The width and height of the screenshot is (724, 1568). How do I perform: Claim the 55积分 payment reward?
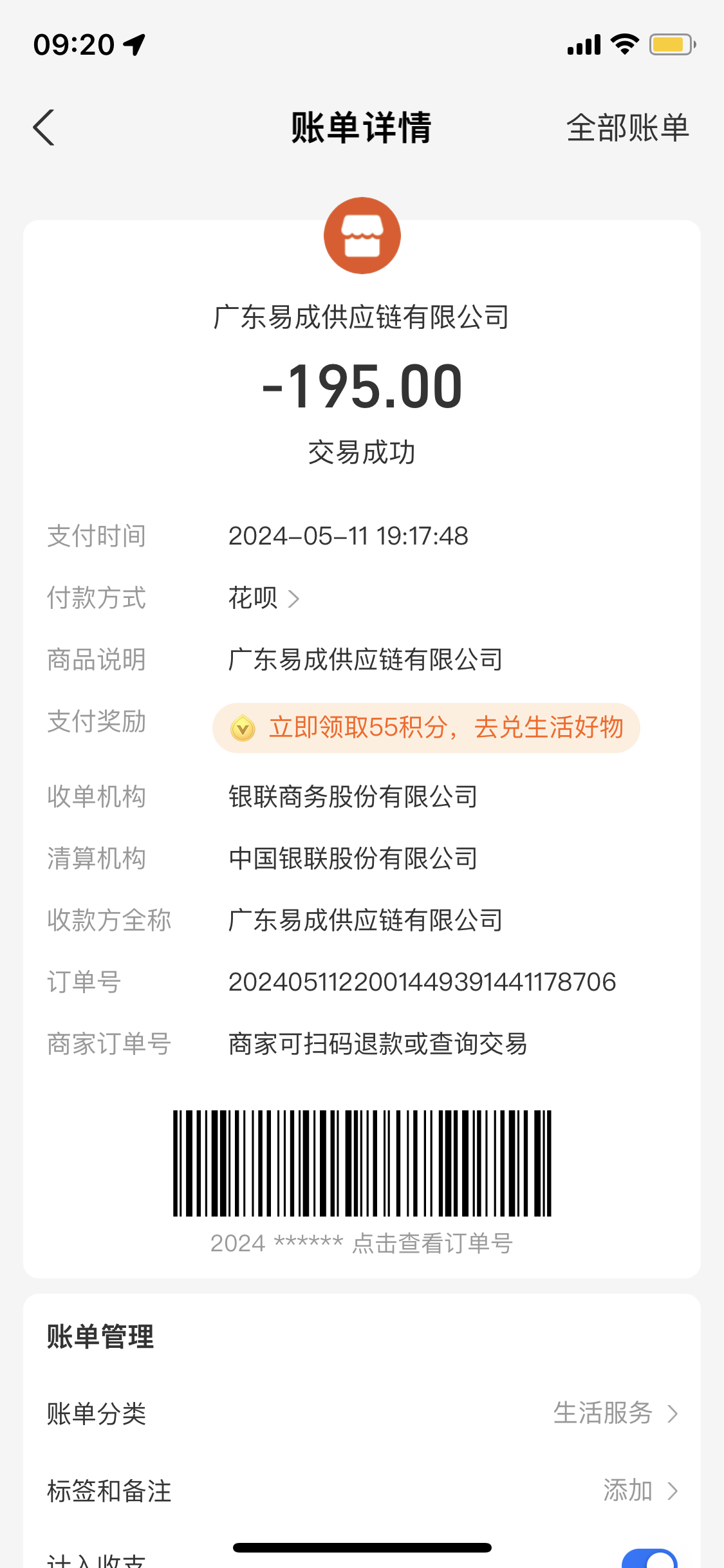pyautogui.click(x=426, y=728)
